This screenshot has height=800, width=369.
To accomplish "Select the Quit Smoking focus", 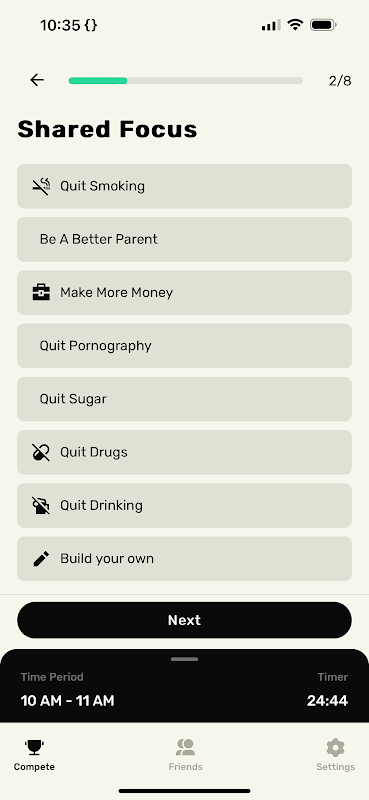I will click(x=184, y=186).
